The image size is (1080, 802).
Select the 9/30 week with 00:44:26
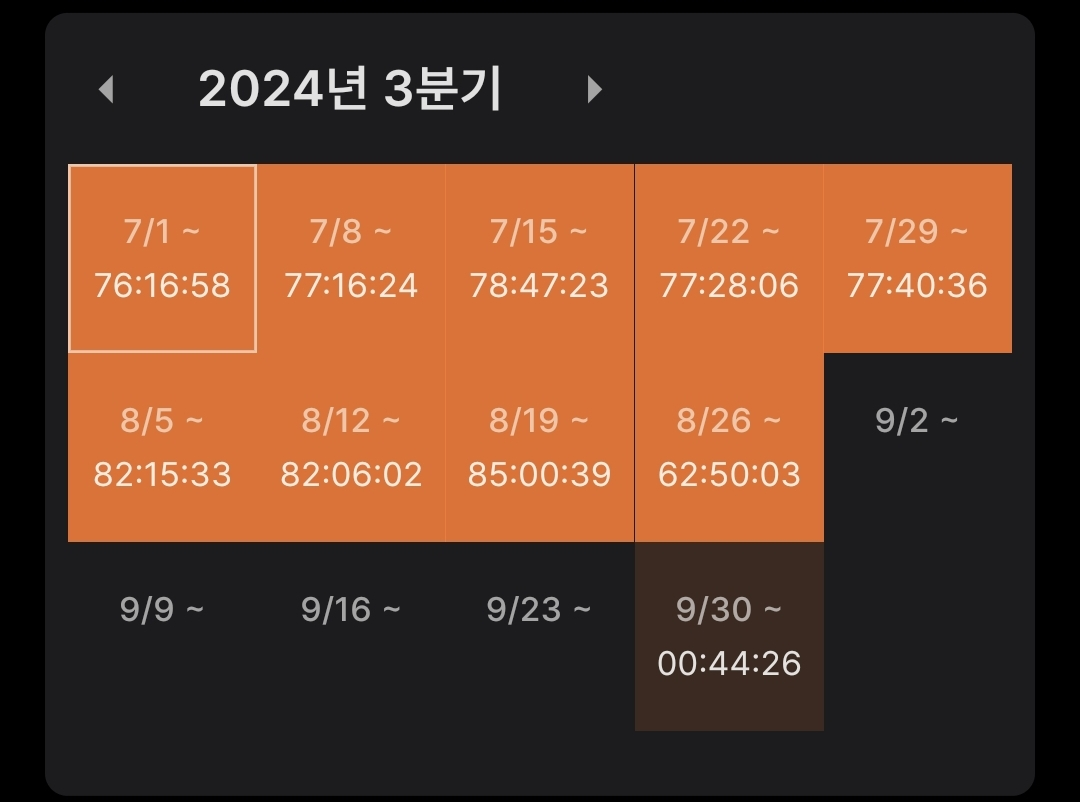(729, 637)
